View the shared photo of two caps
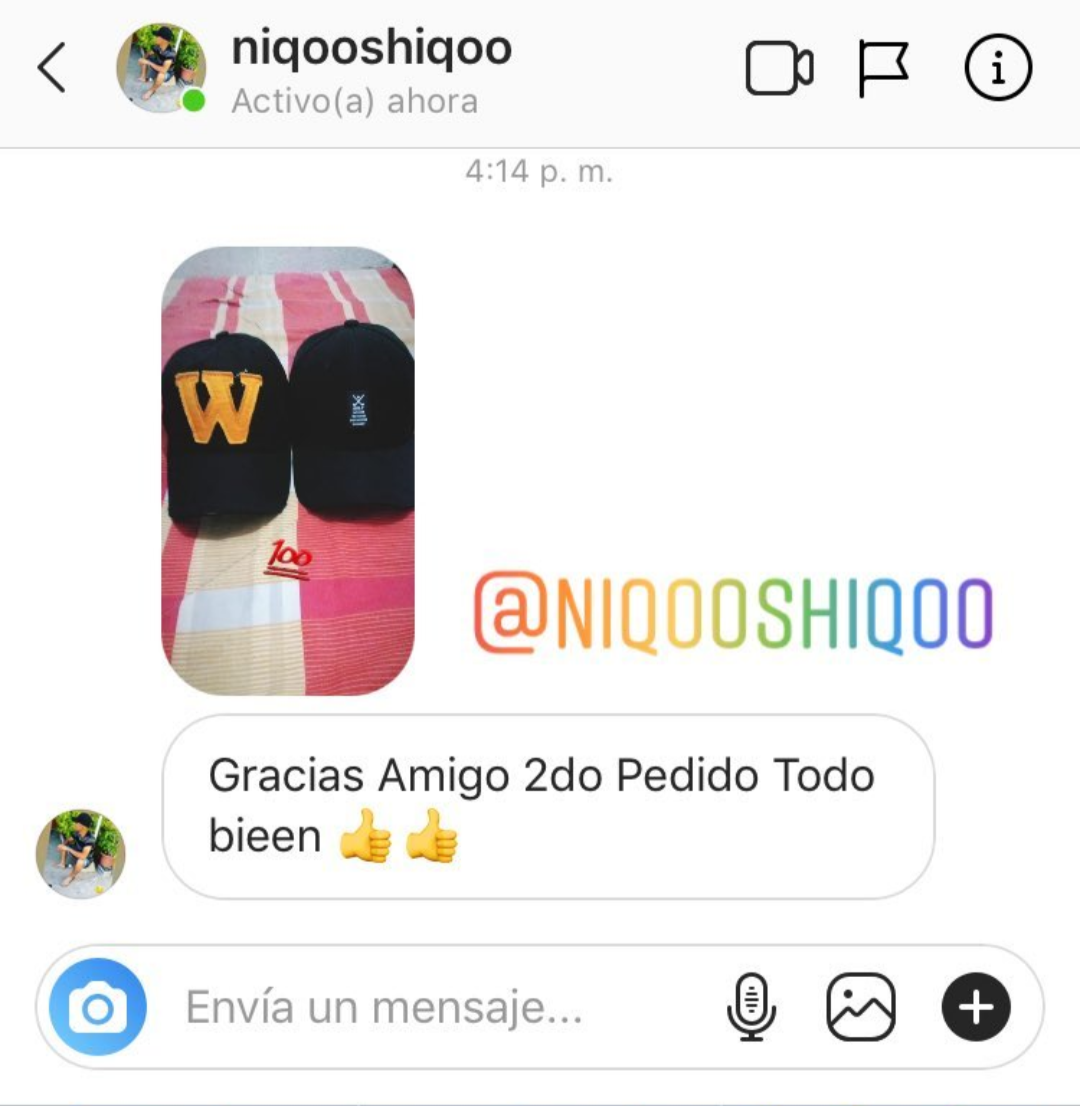This screenshot has height=1106, width=1080. 288,470
